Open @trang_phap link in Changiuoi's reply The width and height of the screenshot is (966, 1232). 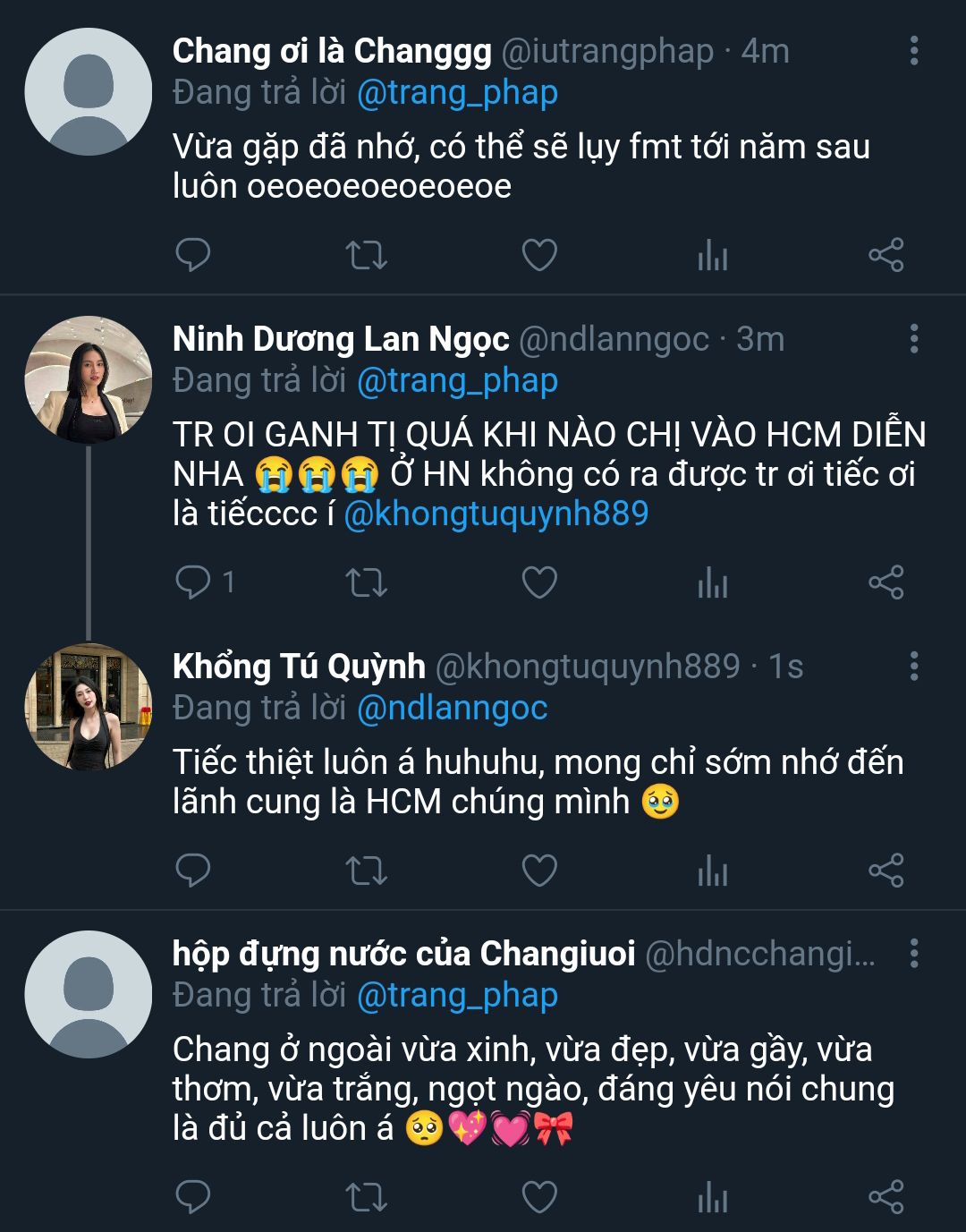point(457,995)
